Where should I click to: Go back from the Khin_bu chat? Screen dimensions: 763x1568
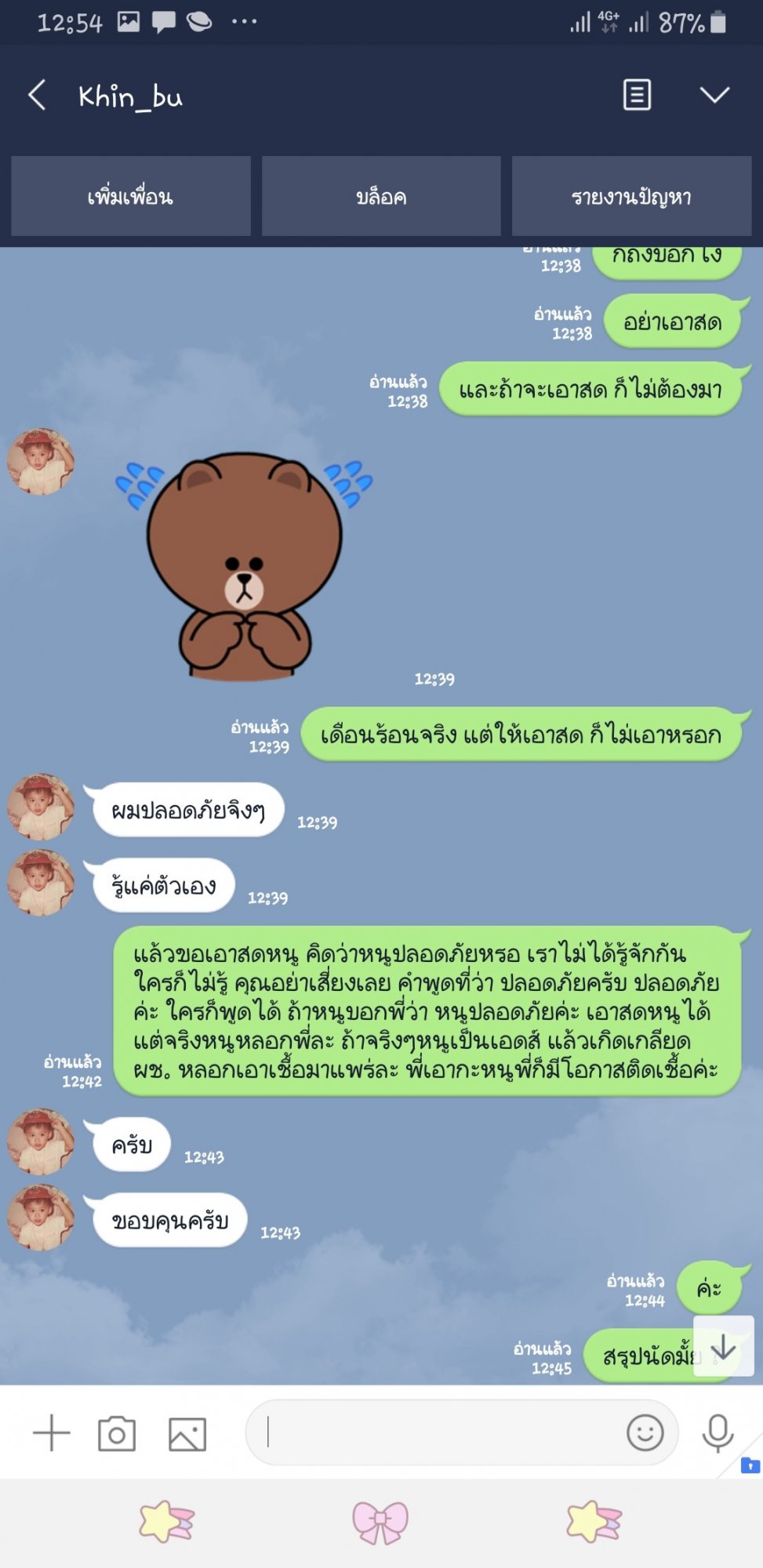[x=37, y=96]
